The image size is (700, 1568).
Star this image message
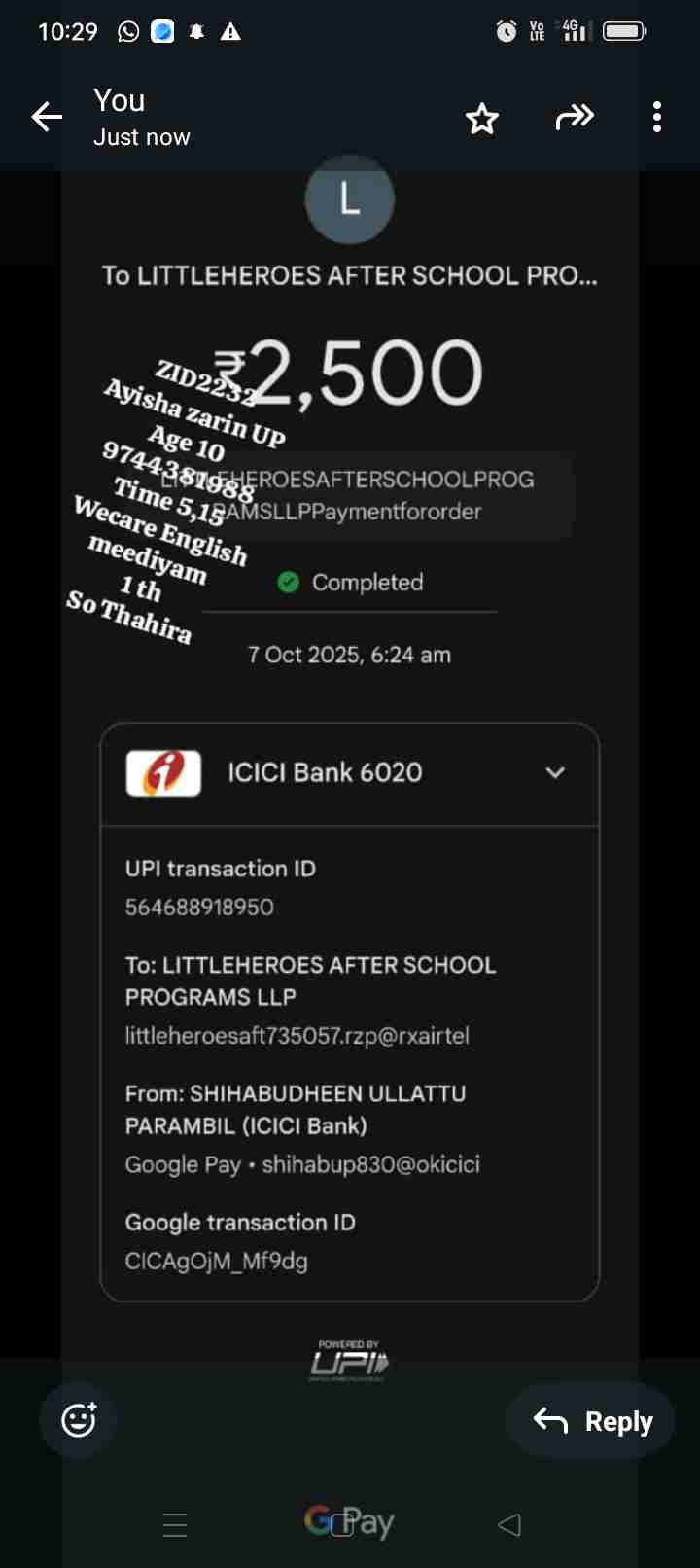coord(482,119)
